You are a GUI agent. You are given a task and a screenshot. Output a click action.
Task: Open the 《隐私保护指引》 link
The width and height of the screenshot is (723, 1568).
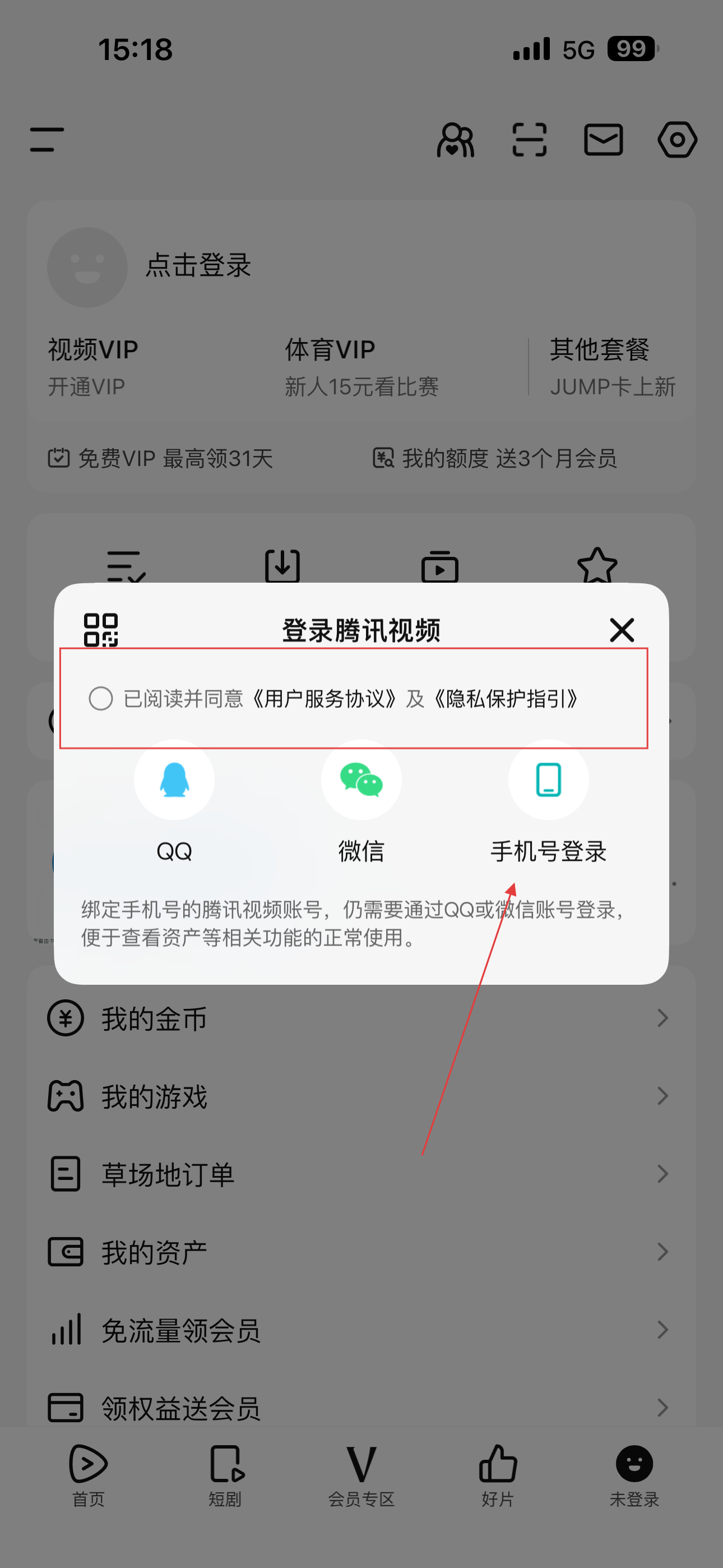point(505,699)
